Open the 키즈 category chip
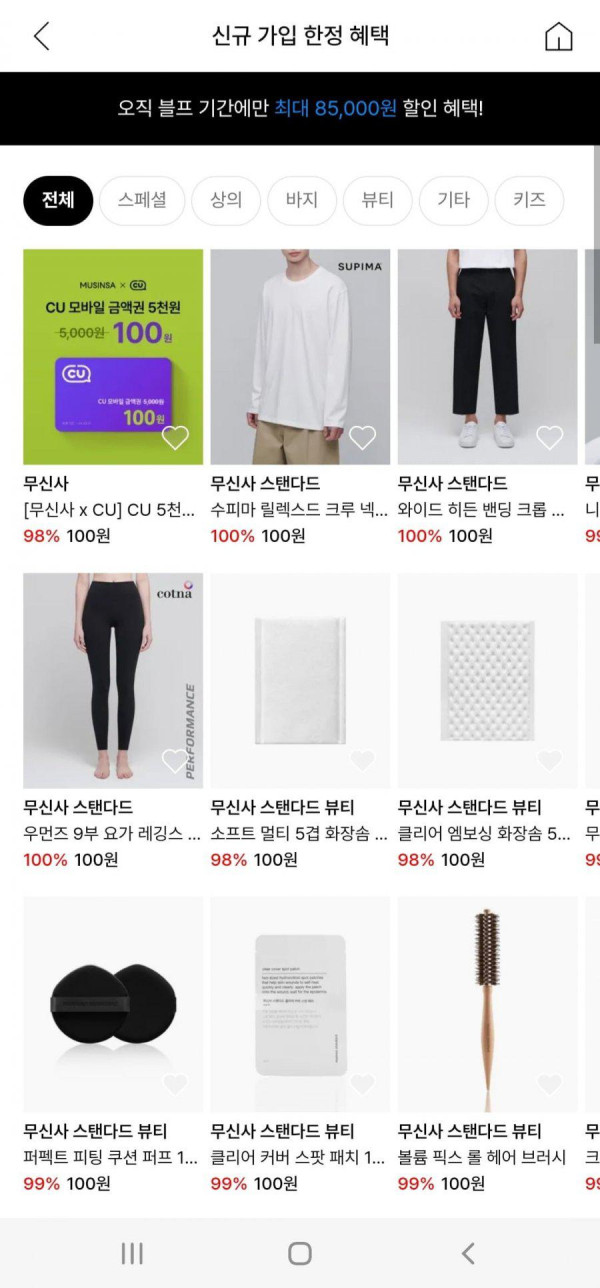 [x=529, y=200]
